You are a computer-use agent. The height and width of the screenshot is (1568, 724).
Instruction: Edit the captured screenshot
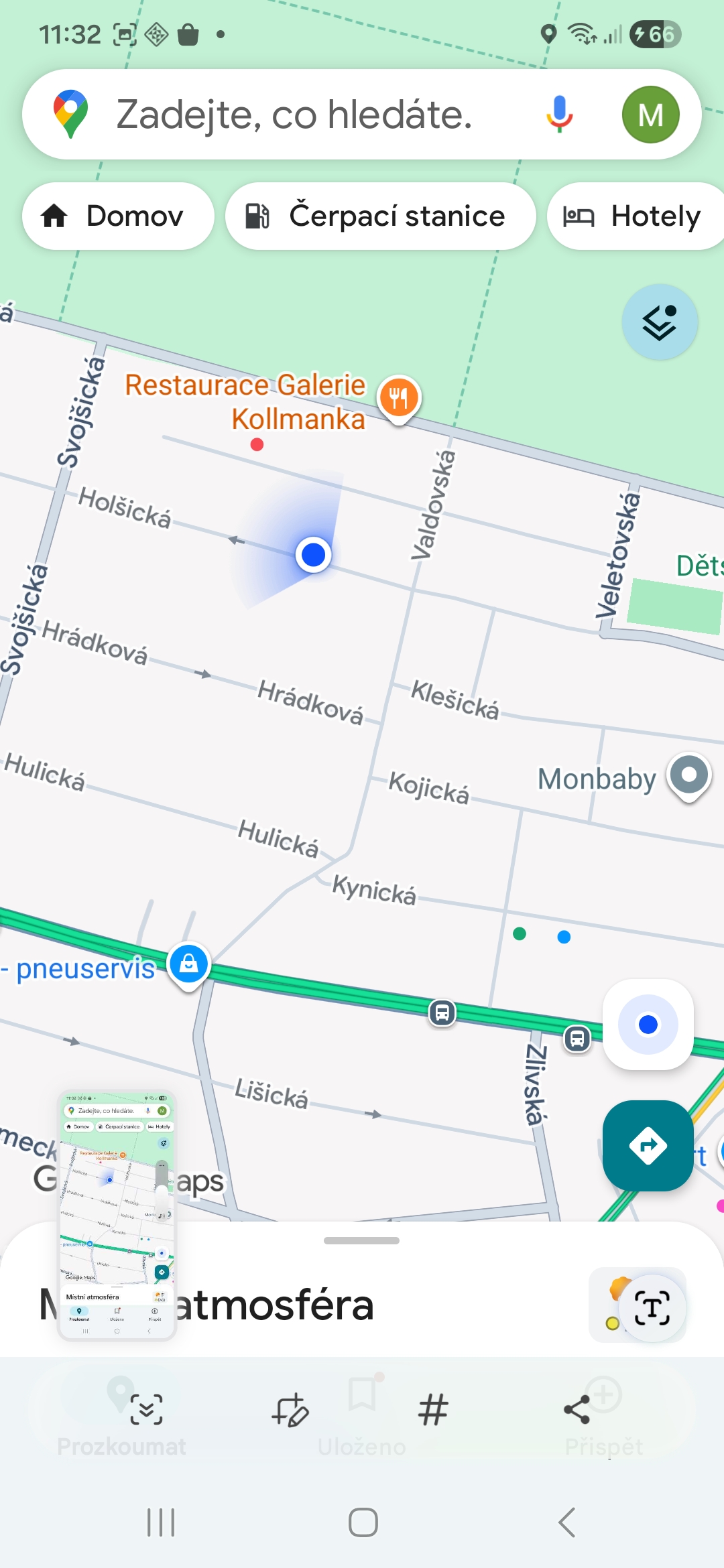[x=290, y=1410]
